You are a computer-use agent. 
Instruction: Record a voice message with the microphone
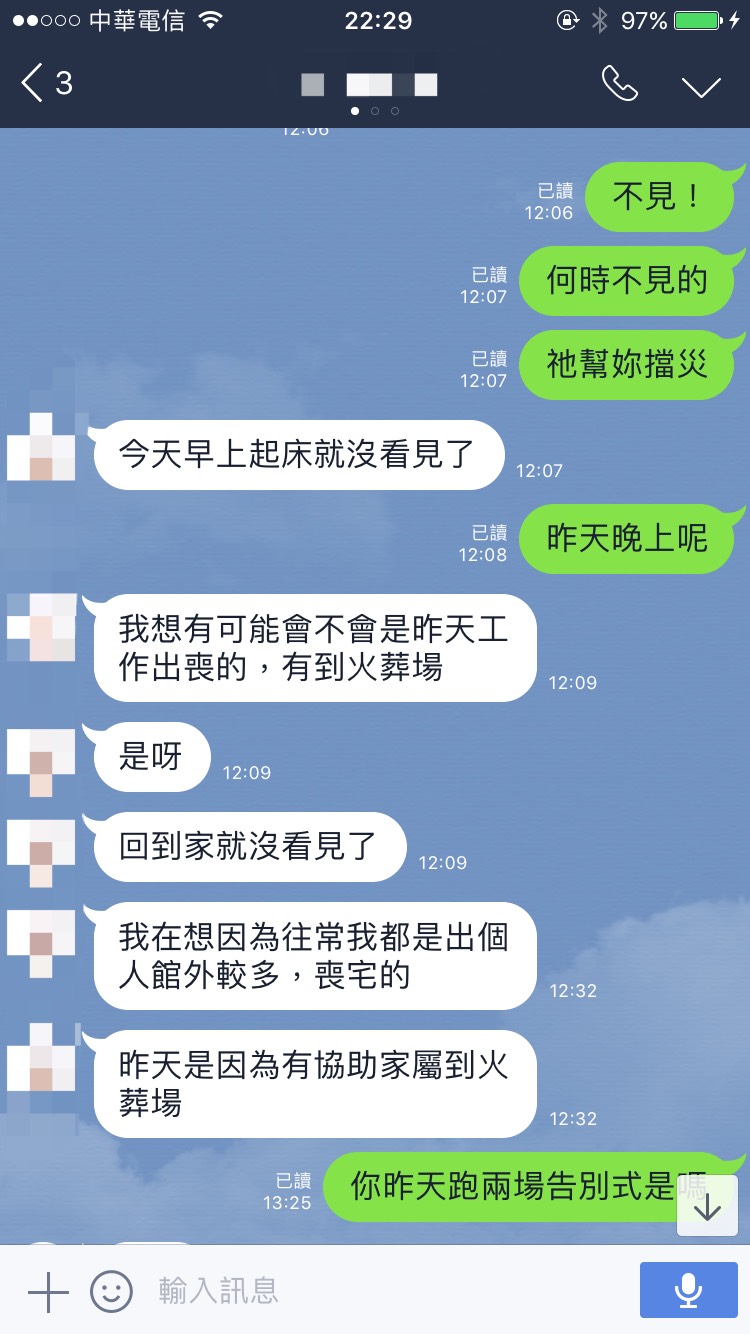(687, 1291)
